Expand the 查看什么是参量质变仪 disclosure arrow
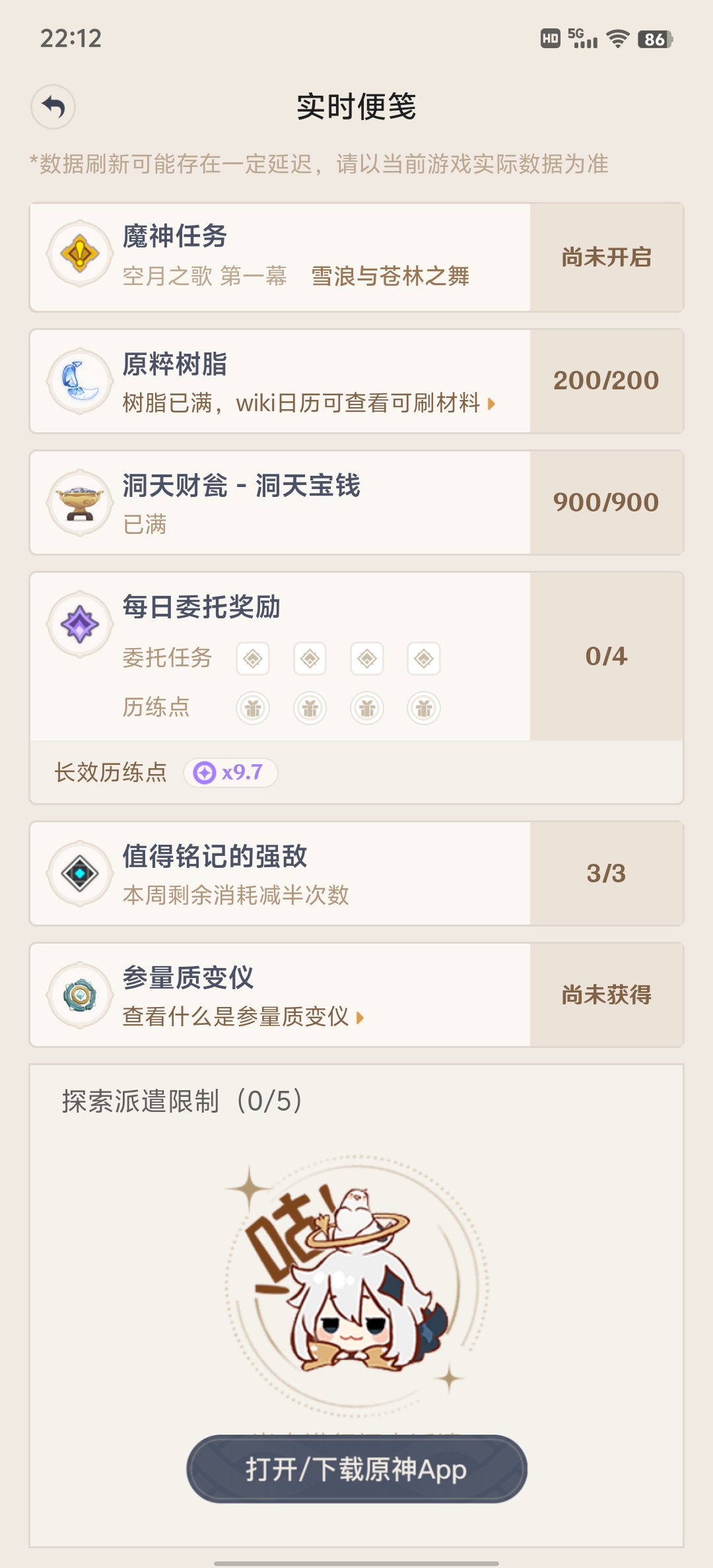The width and height of the screenshot is (713, 1568). pos(360,1018)
